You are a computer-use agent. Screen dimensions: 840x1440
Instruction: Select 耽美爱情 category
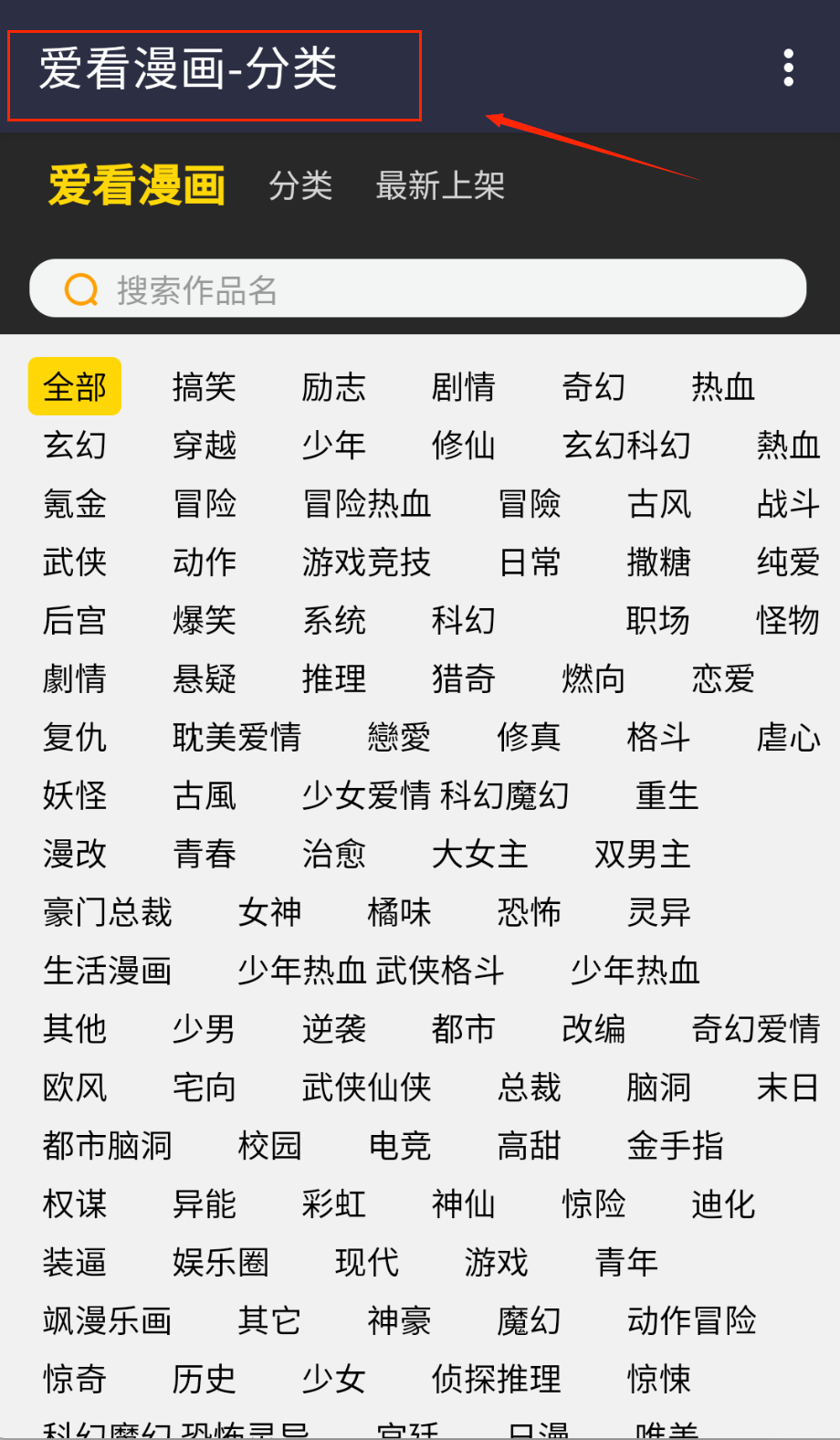(x=237, y=738)
